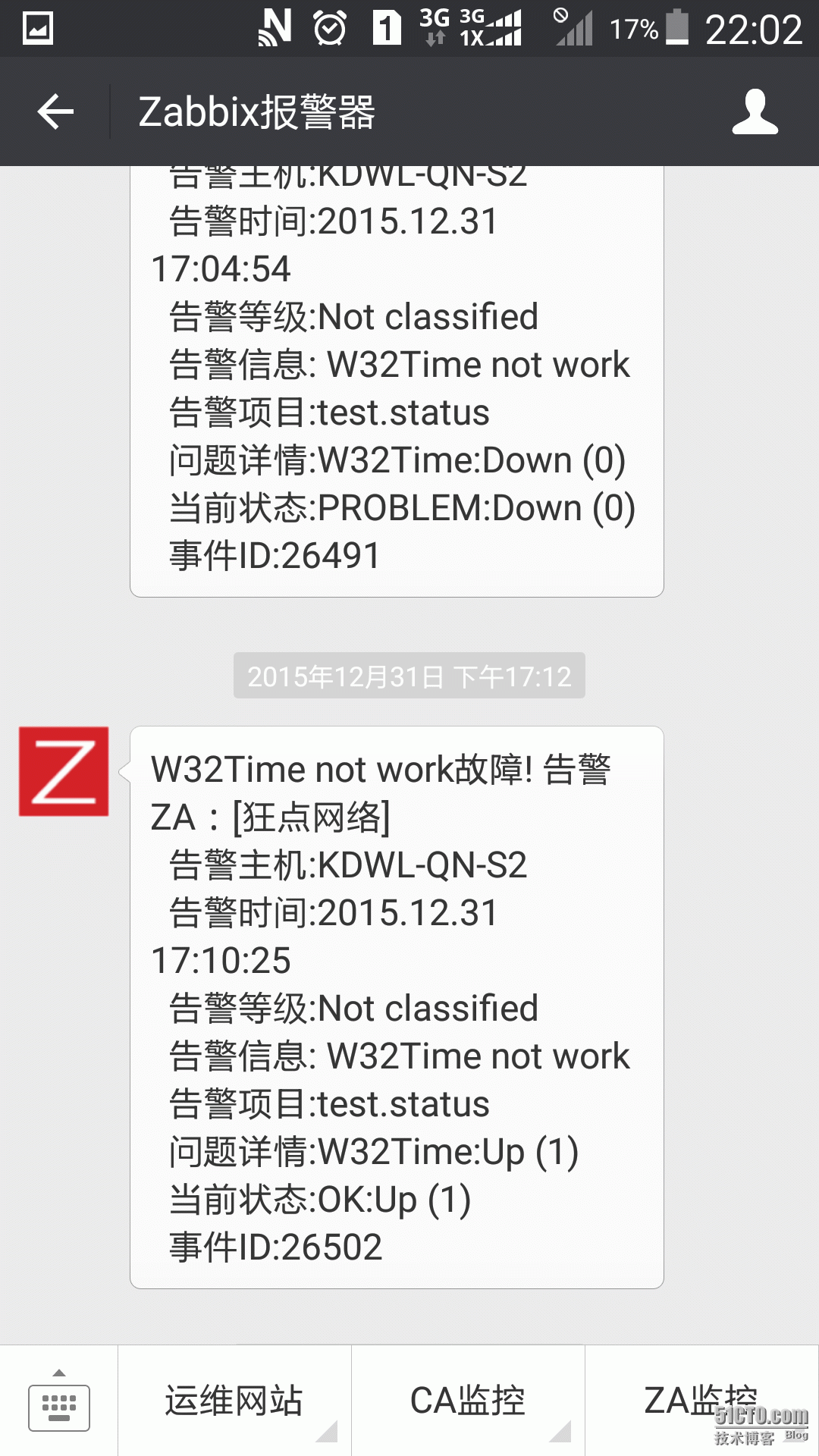
Task: Open the CA监控 menu
Action: [x=468, y=1401]
